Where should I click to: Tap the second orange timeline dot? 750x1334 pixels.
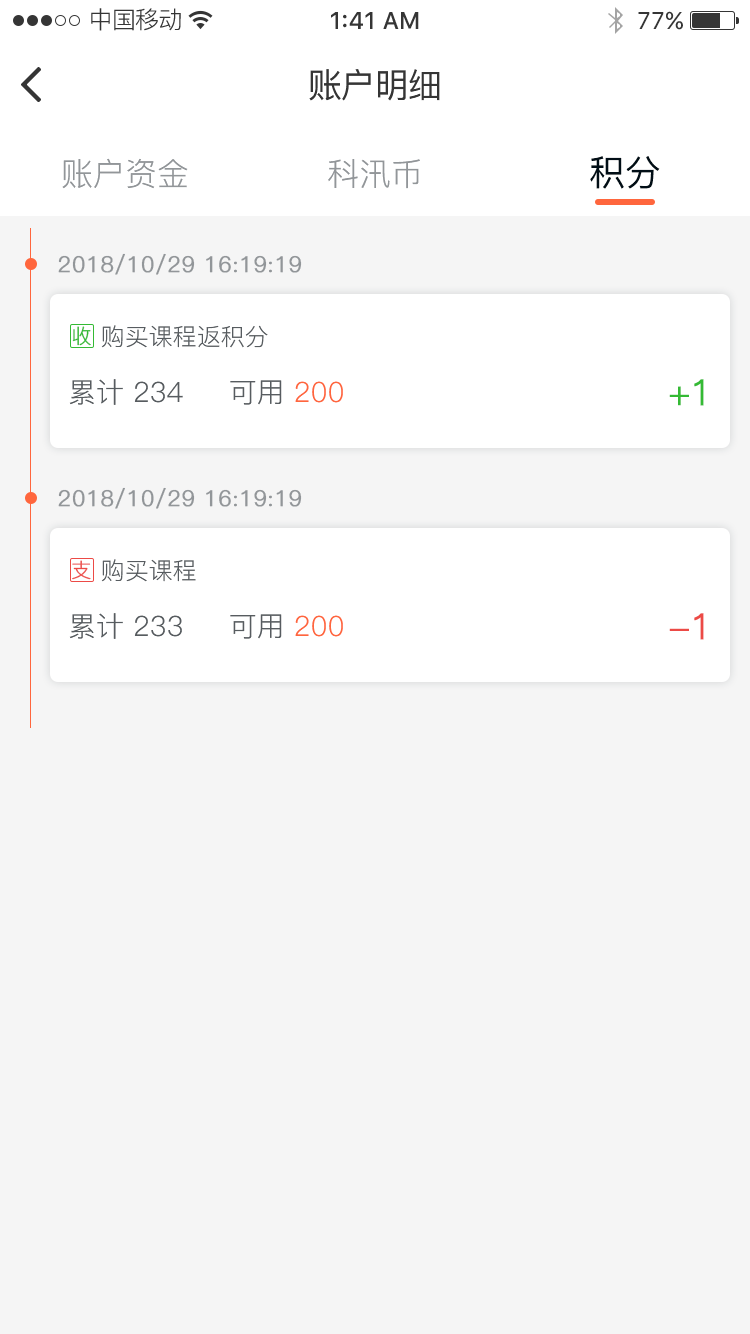pyautogui.click(x=31, y=498)
